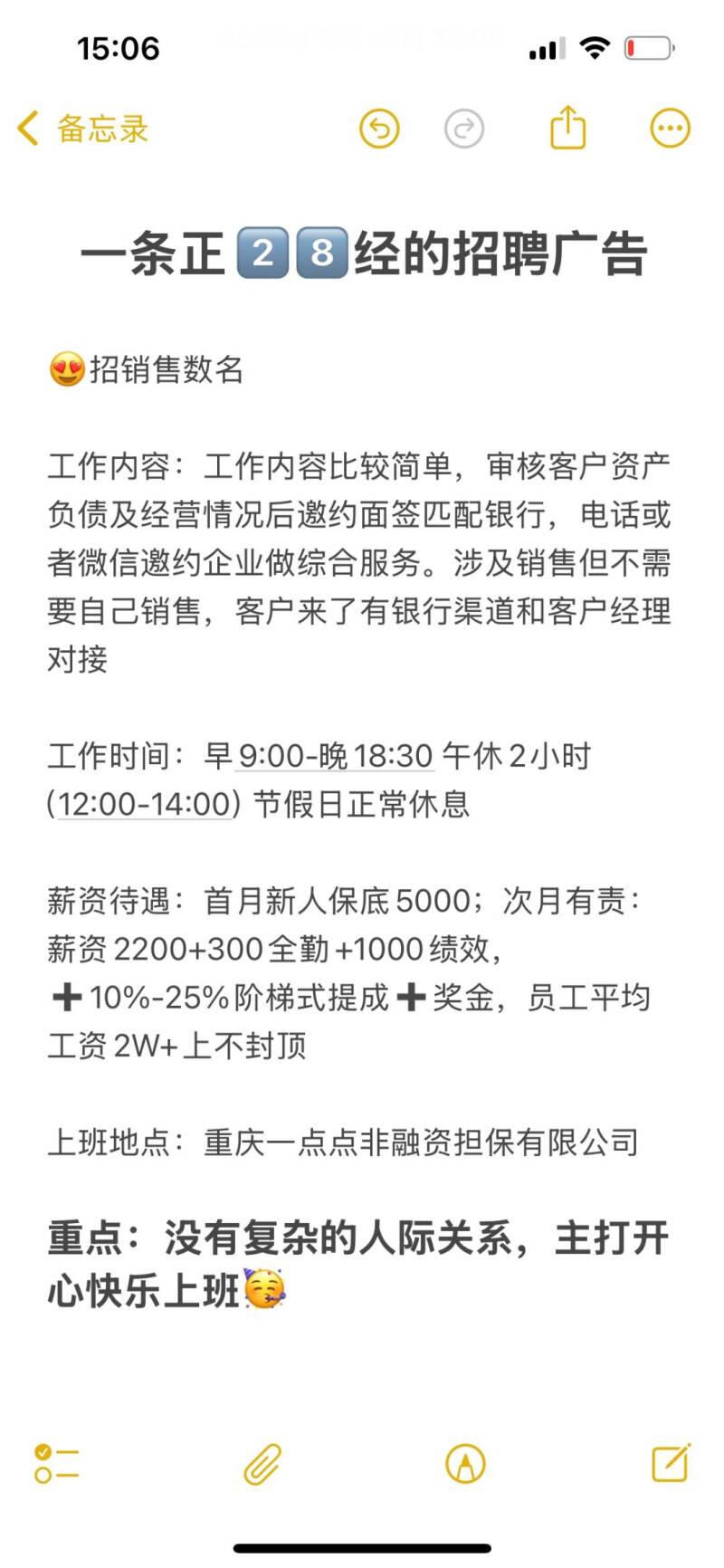Open the more options menu
This screenshot has width=724, height=1568.
[671, 129]
